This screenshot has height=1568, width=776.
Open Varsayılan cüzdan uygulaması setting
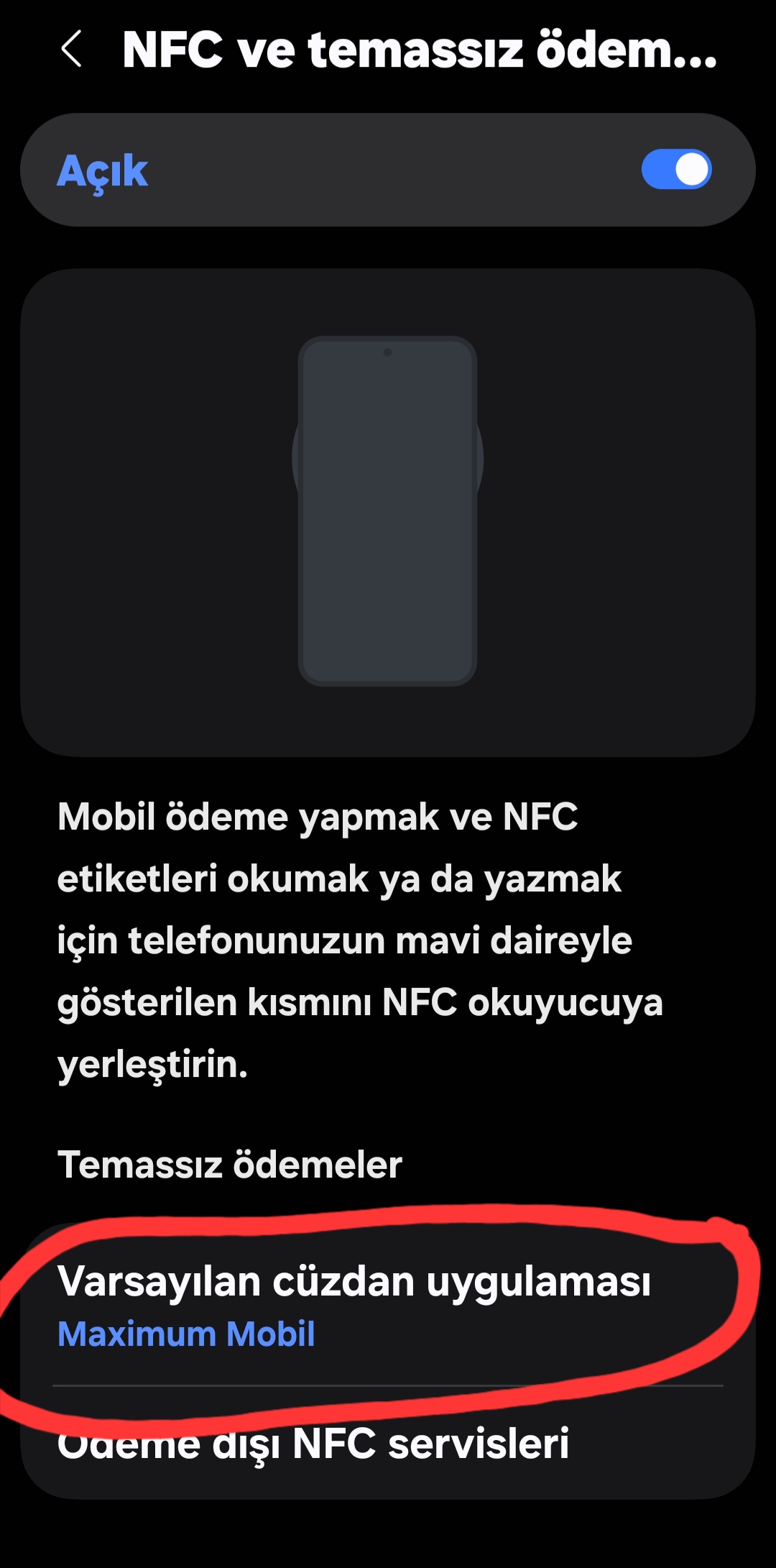coord(388,1305)
